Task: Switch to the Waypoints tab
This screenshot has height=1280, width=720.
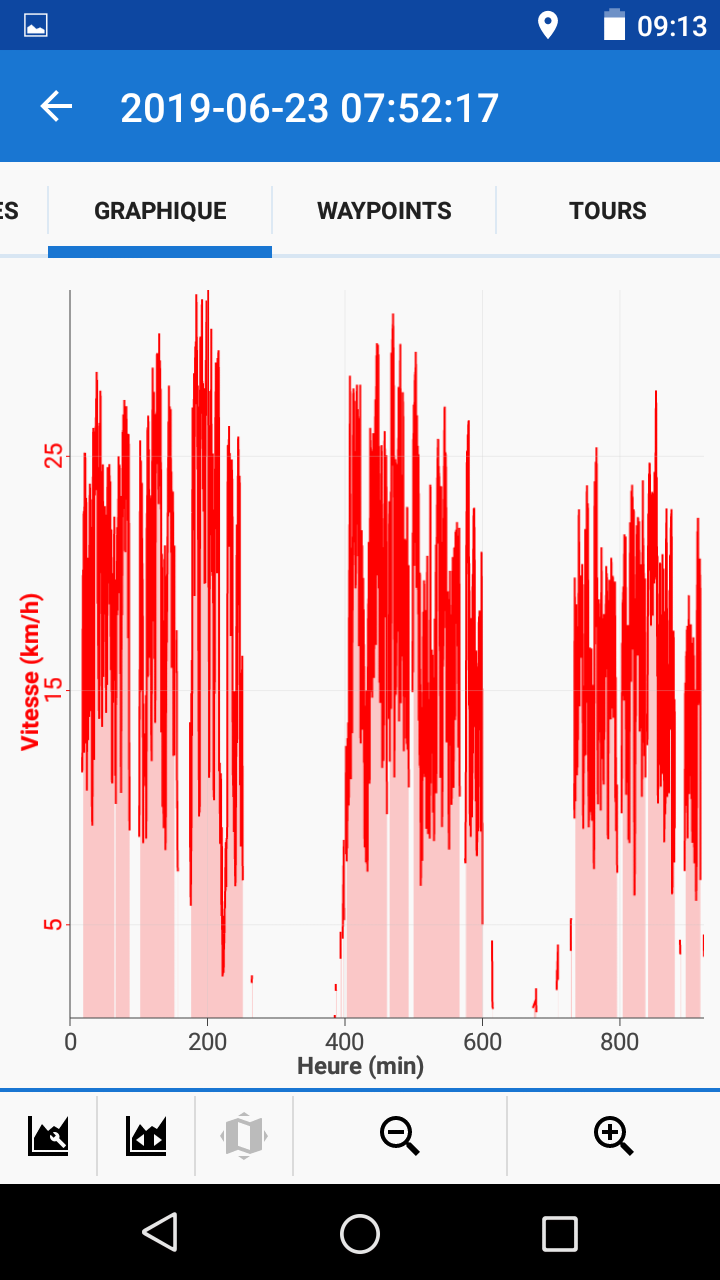Action: point(384,211)
